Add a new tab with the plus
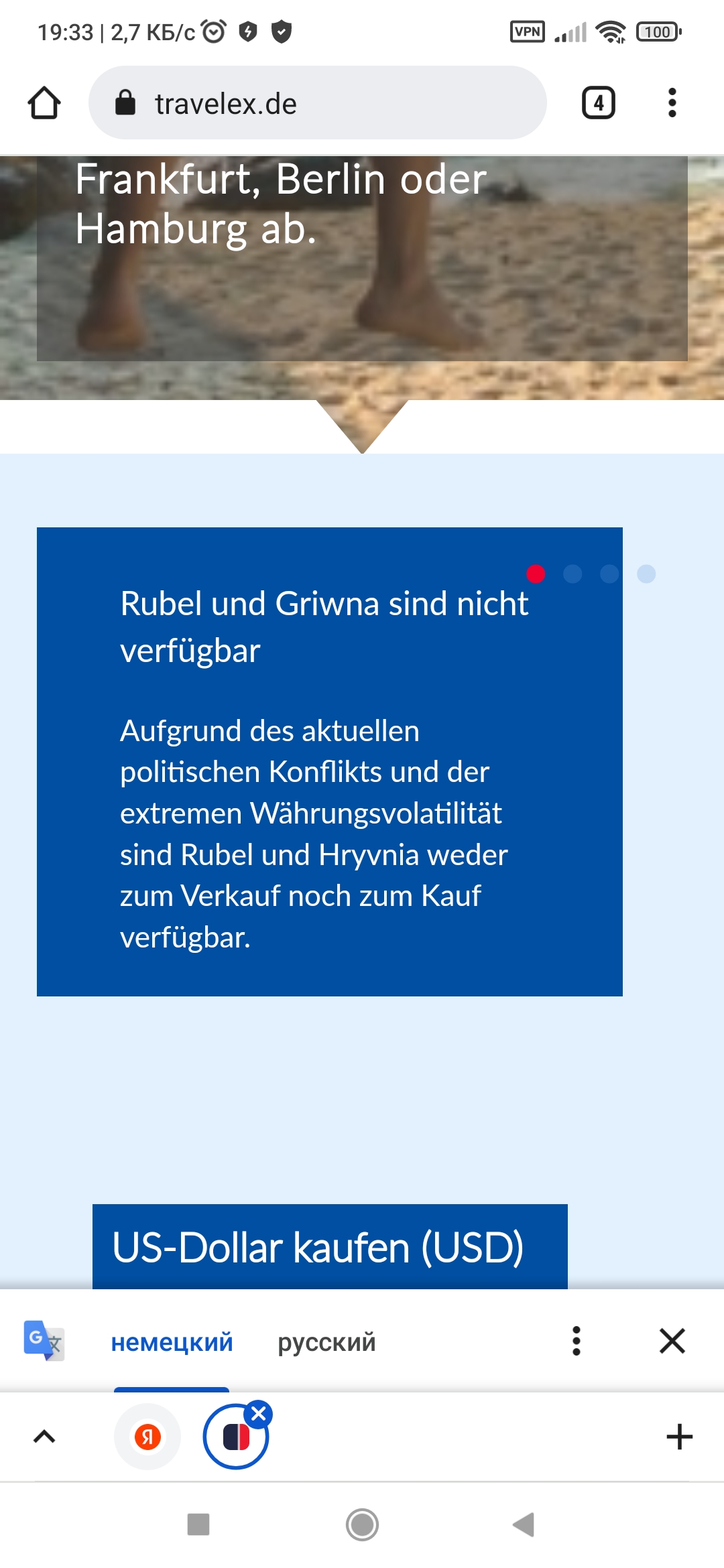 tap(679, 1437)
